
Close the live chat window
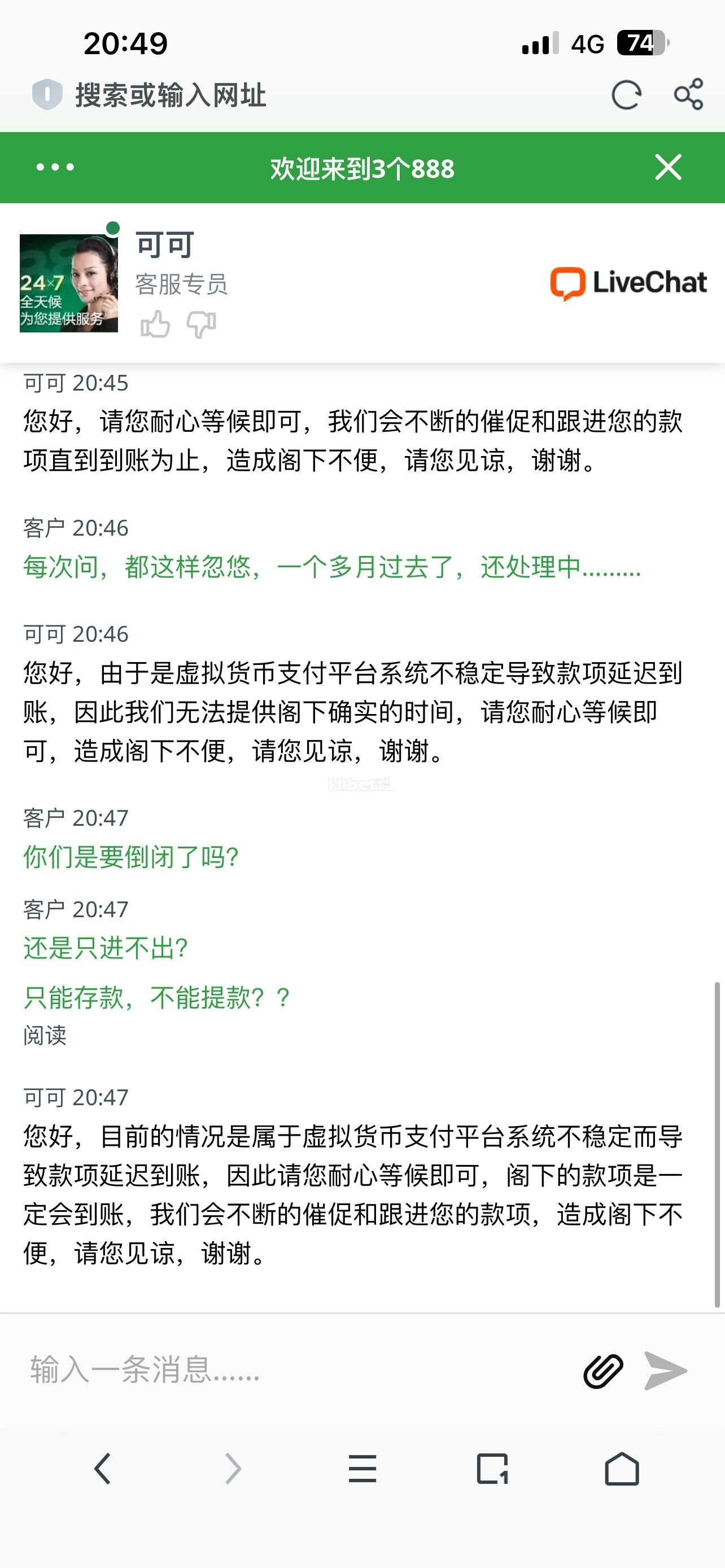668,168
